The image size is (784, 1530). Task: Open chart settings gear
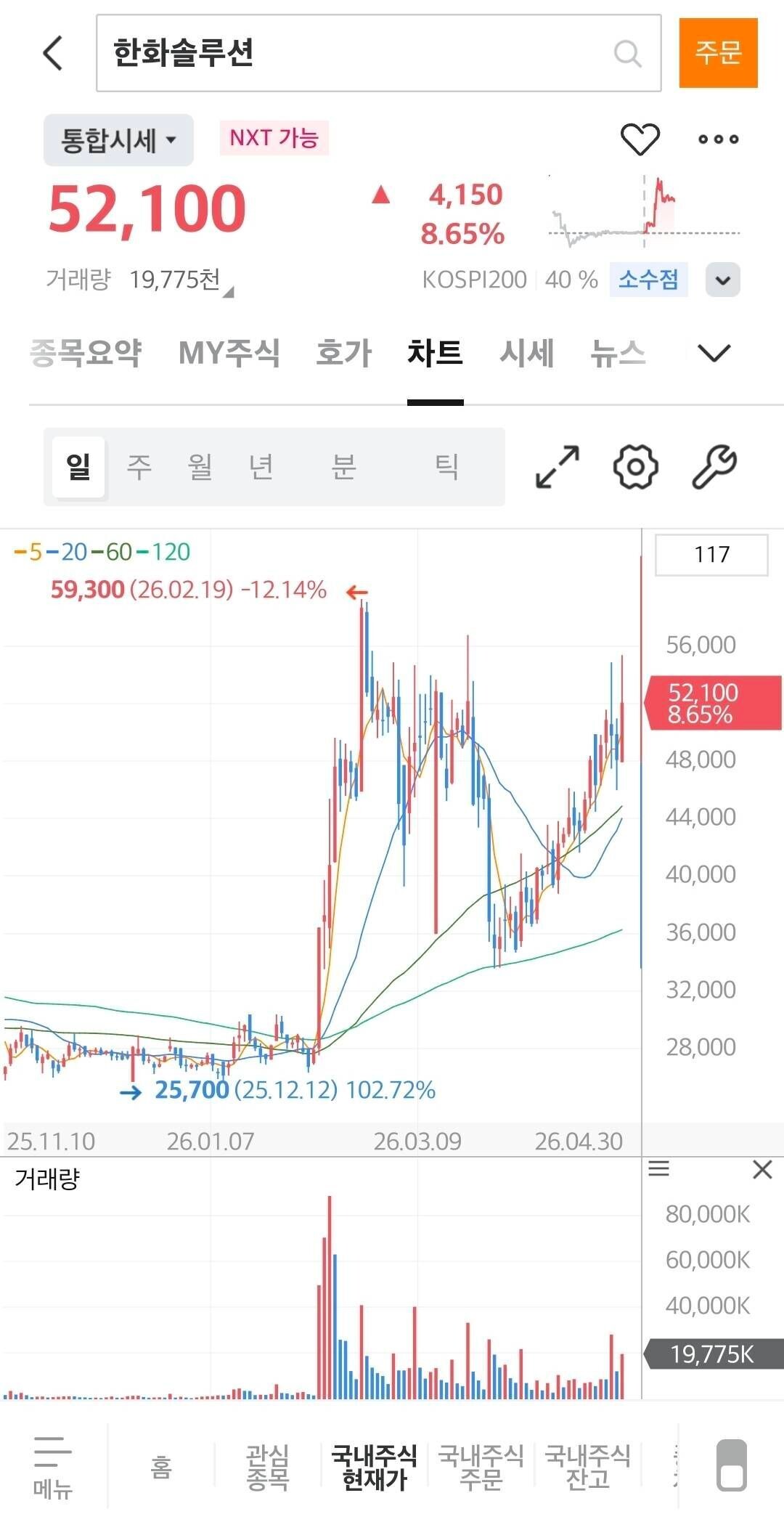tap(636, 466)
